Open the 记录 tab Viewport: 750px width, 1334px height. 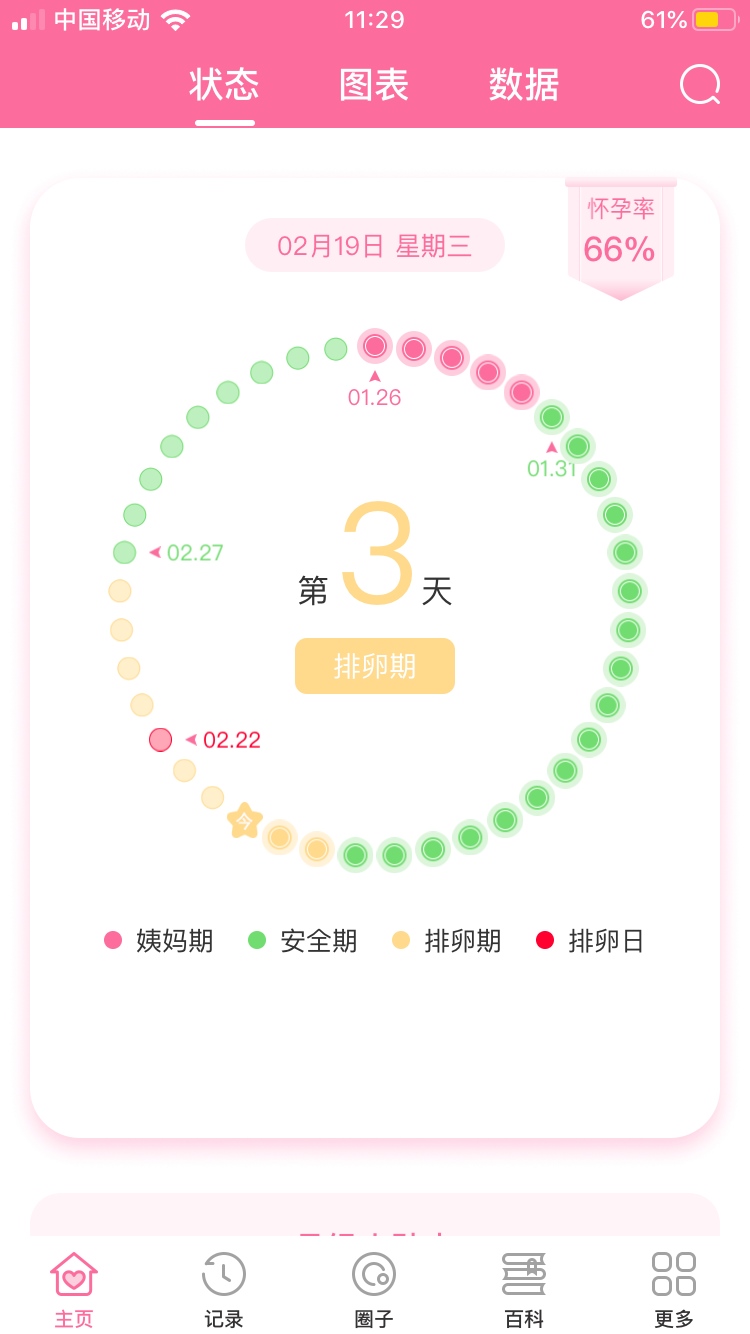[x=224, y=1290]
